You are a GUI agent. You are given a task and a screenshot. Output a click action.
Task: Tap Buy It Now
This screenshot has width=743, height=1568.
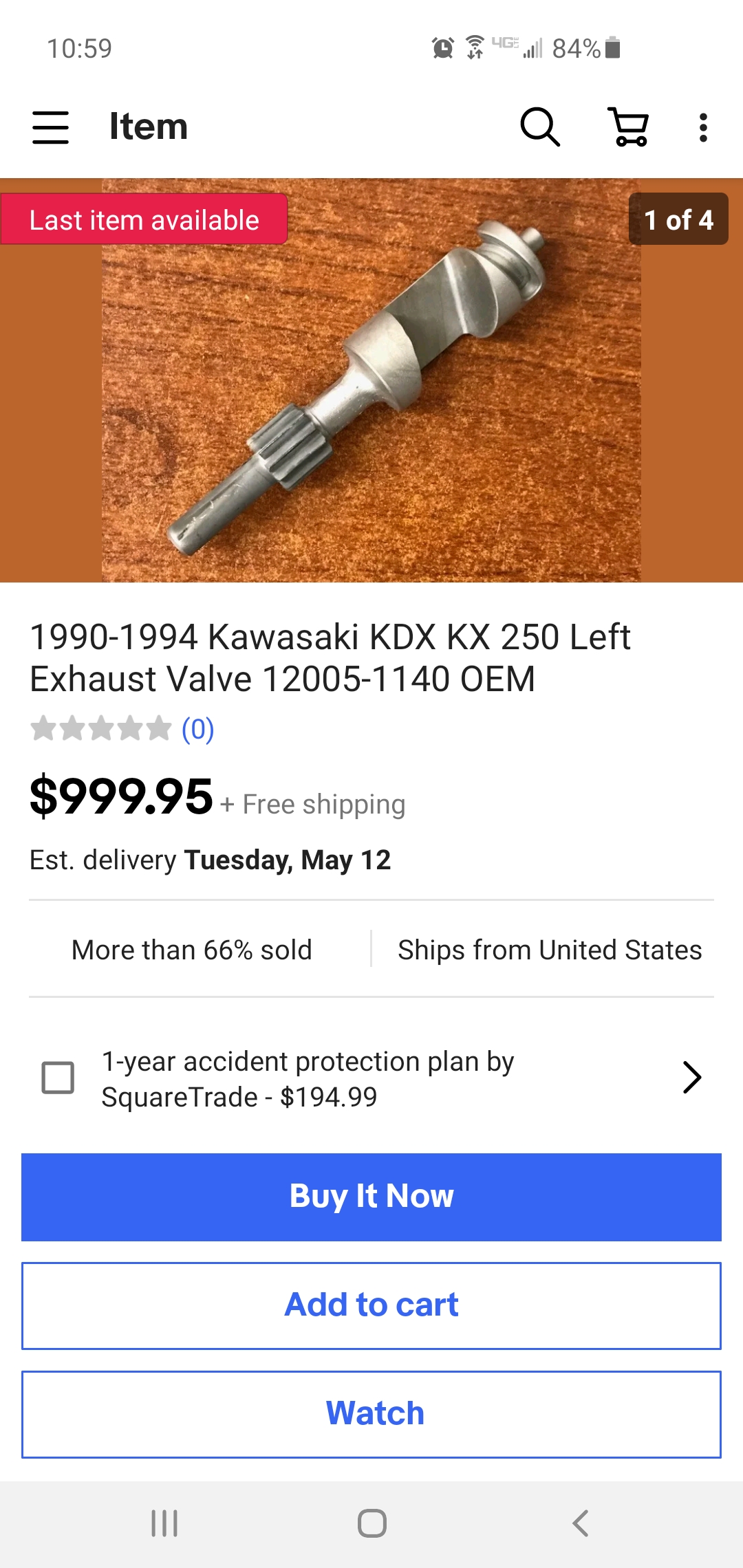[371, 1197]
